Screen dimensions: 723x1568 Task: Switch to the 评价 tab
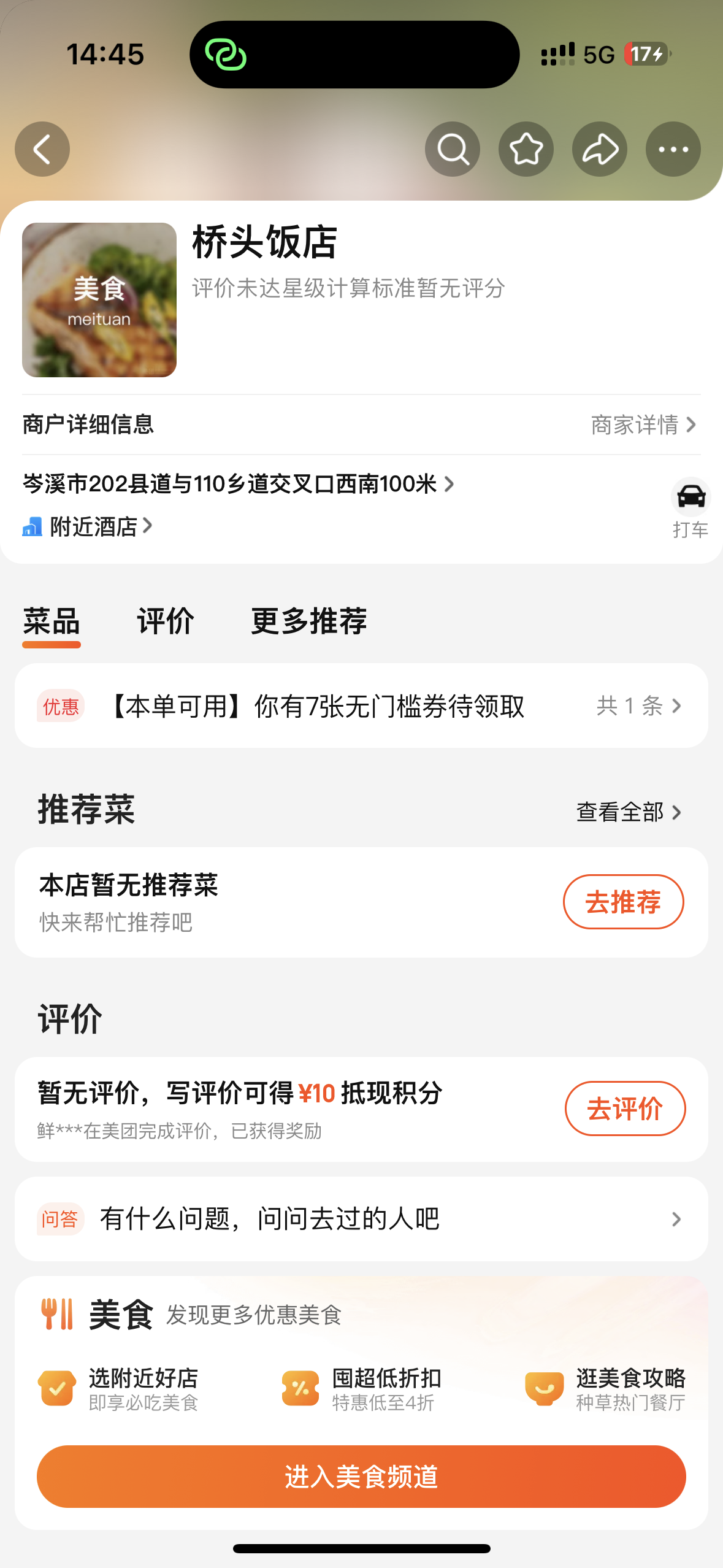pyautogui.click(x=166, y=621)
